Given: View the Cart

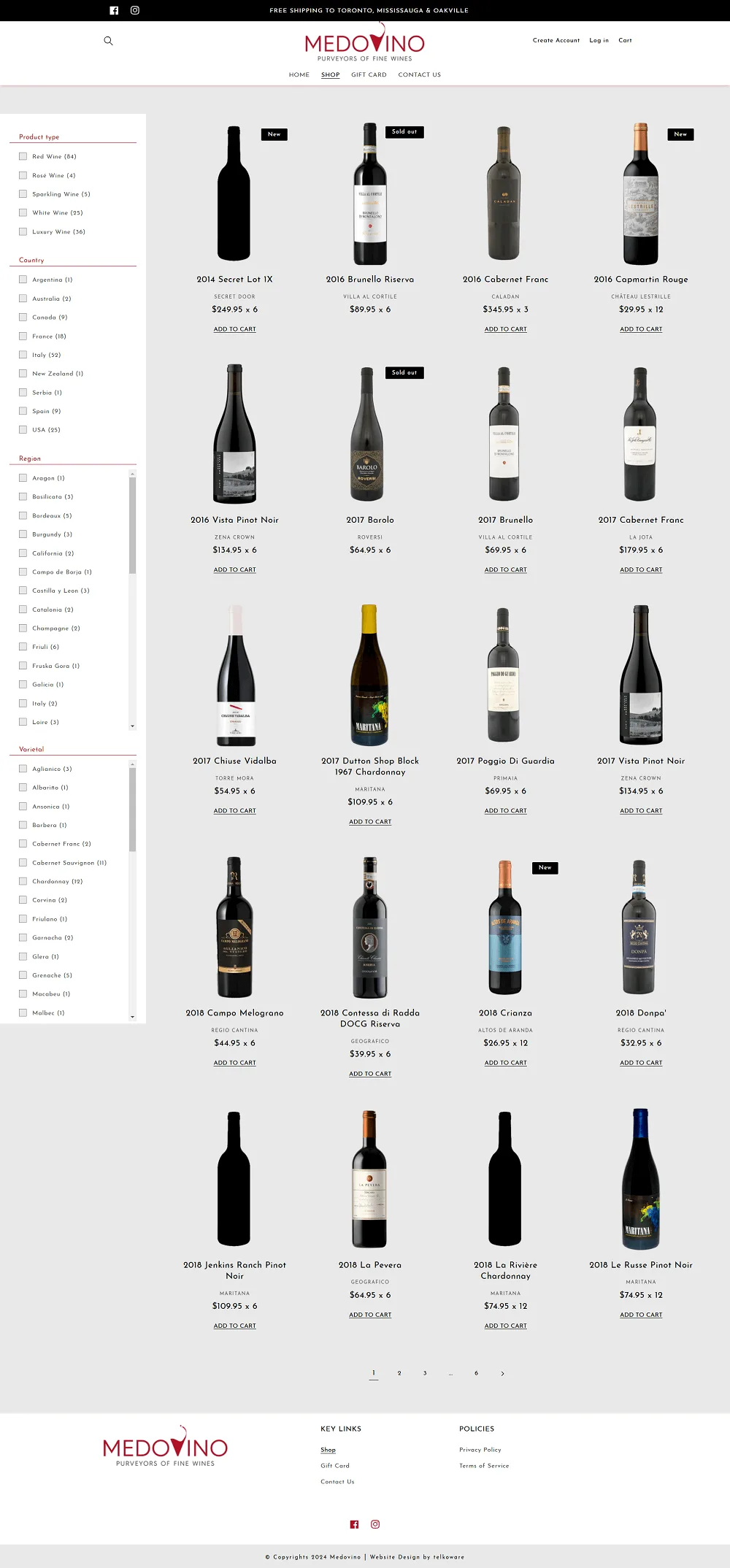Looking at the screenshot, I should (625, 40).
